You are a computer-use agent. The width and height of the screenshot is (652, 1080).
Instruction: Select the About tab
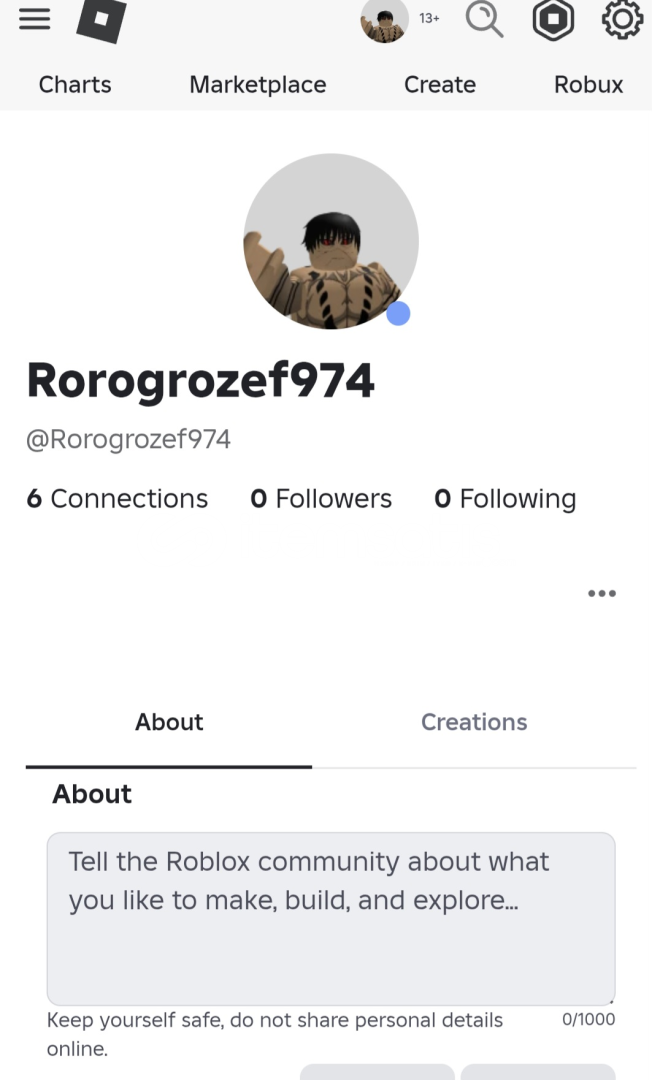coord(169,722)
